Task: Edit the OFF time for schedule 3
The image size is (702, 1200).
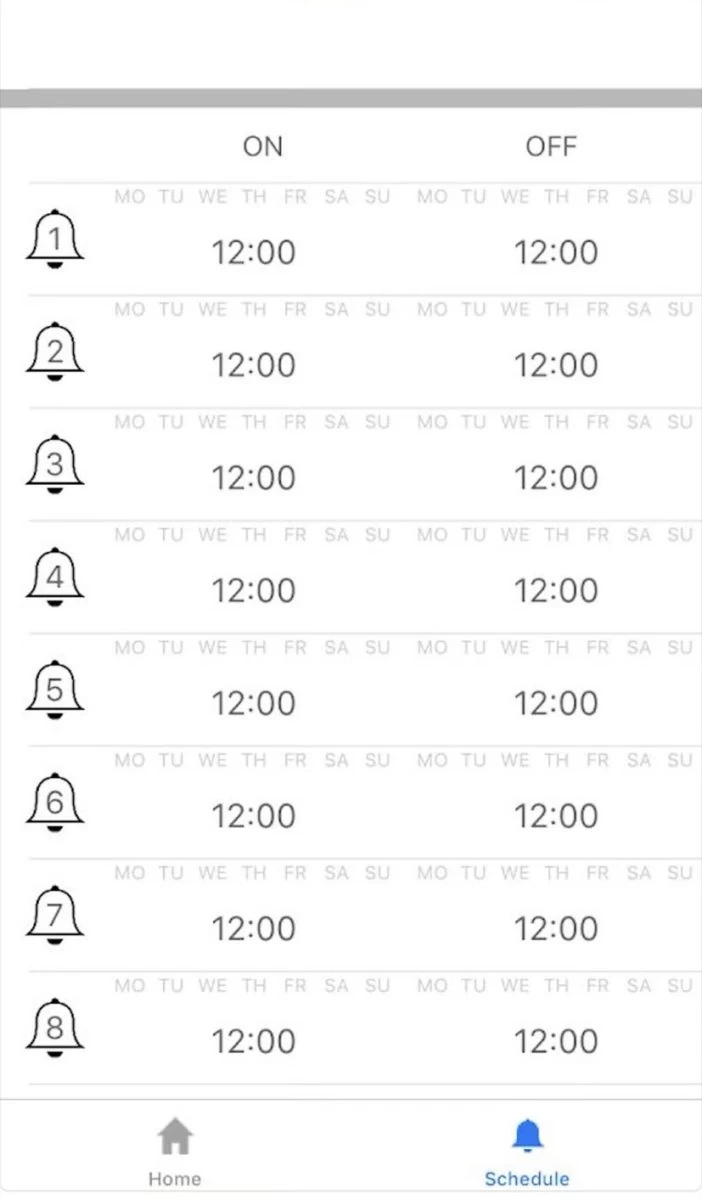Action: point(556,478)
